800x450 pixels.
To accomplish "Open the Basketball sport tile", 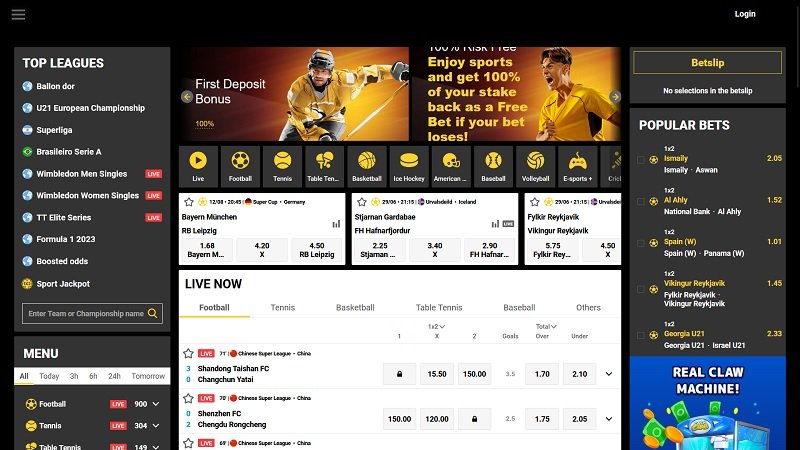I will (367, 166).
